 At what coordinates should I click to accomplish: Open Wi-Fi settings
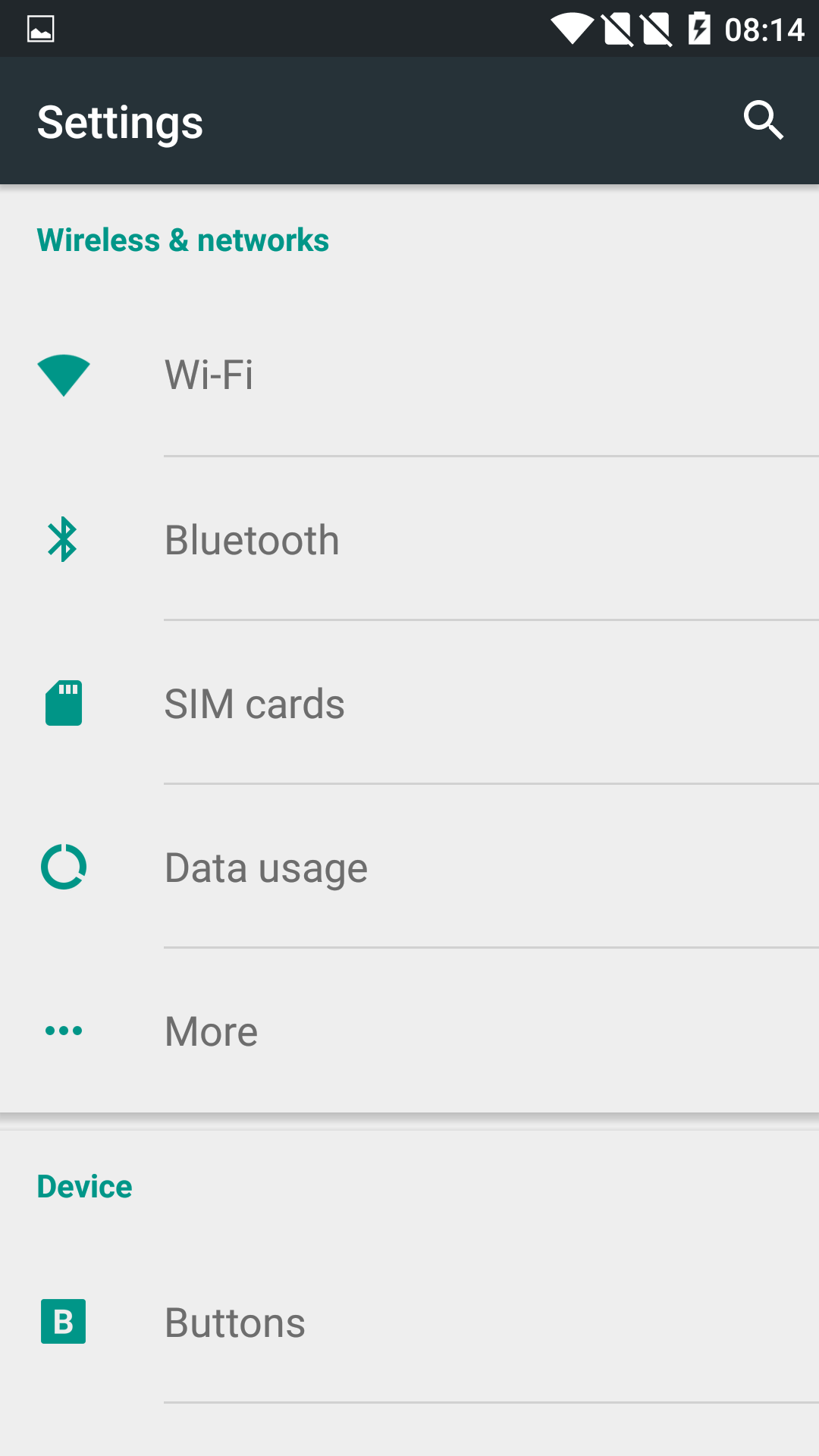coord(209,375)
